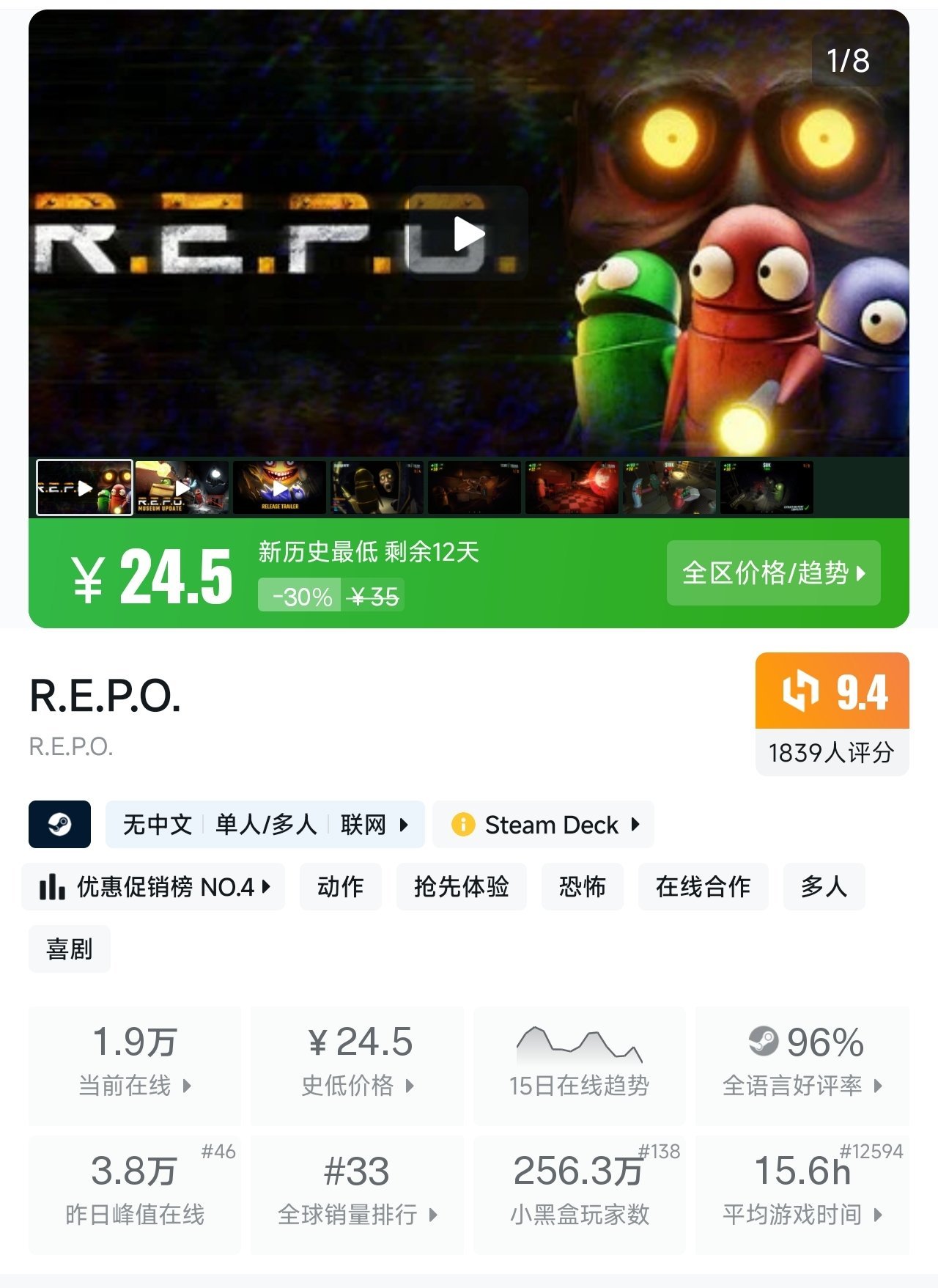Open the 喜剧 tag
This screenshot has height=1288, width=938.
(x=70, y=949)
